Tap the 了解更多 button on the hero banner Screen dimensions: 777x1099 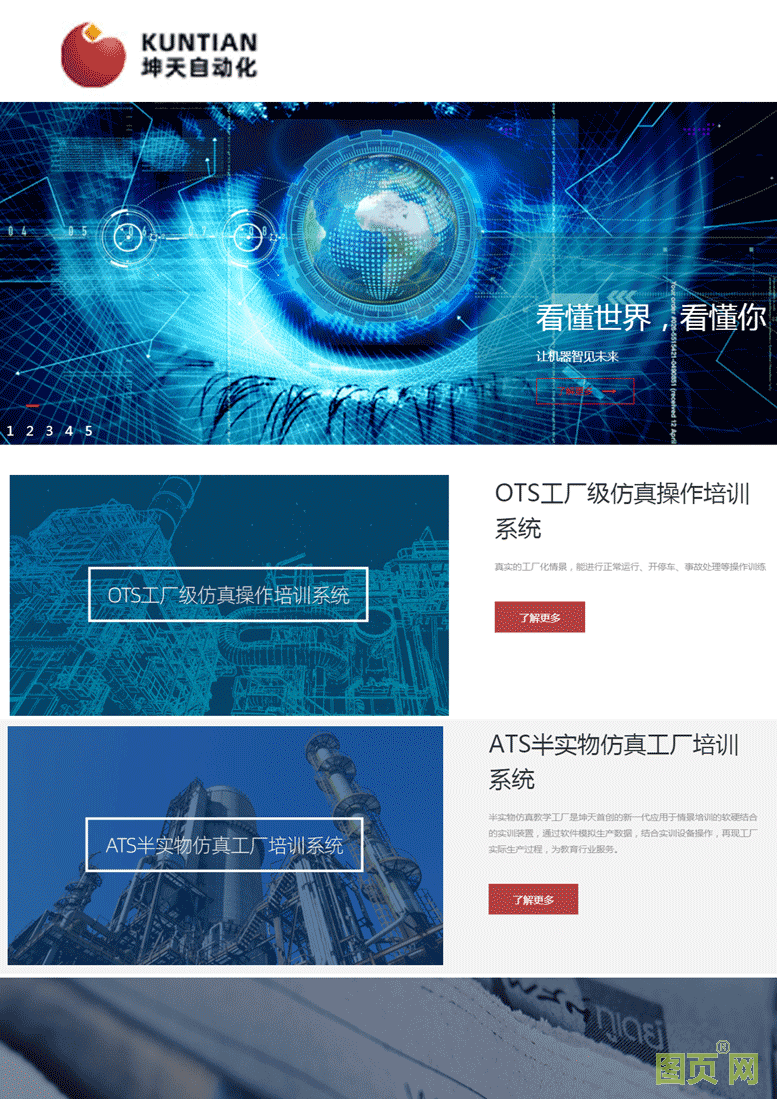pyautogui.click(x=584, y=391)
